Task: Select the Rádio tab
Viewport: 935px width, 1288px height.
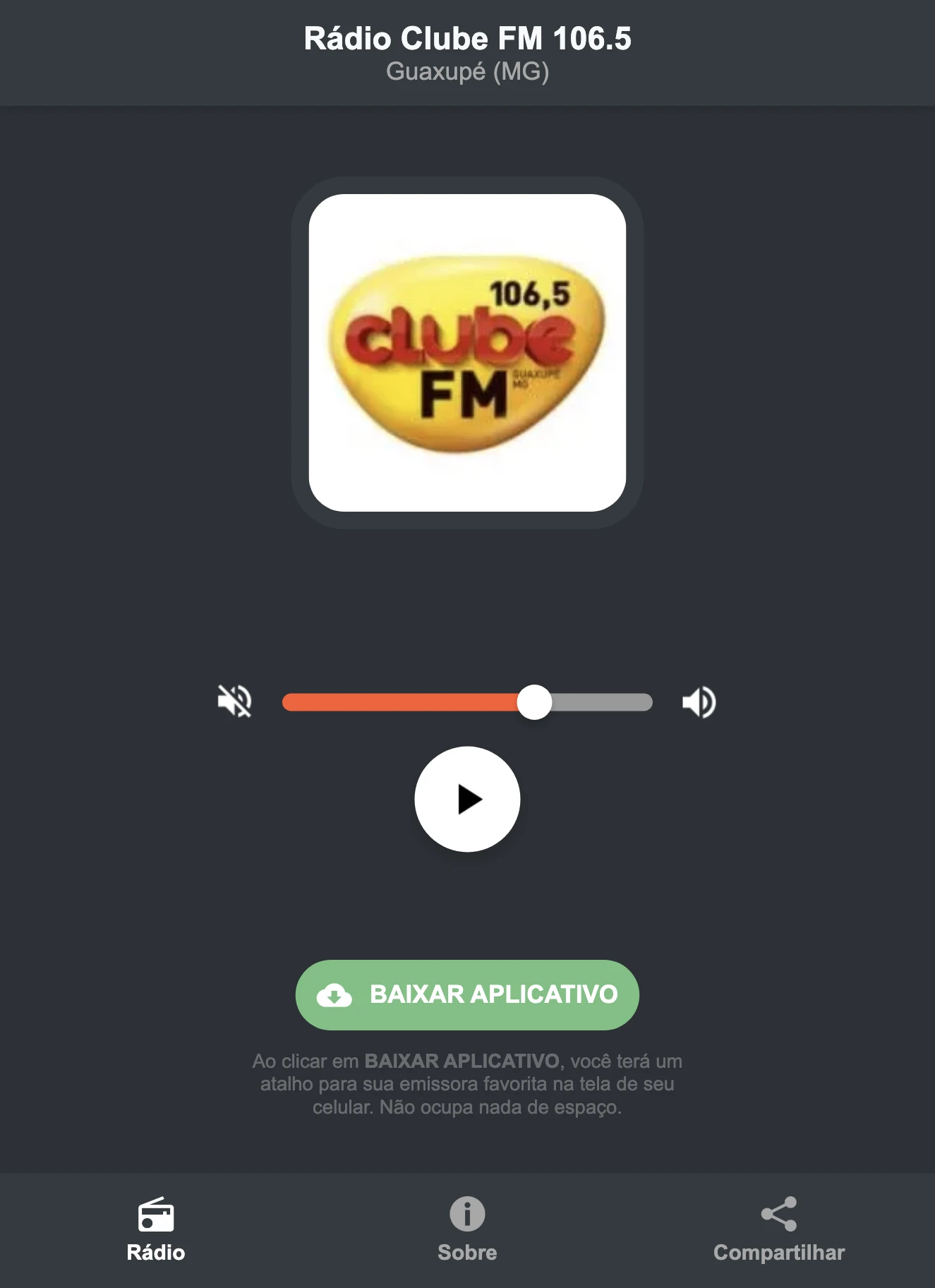Action: [156, 1228]
